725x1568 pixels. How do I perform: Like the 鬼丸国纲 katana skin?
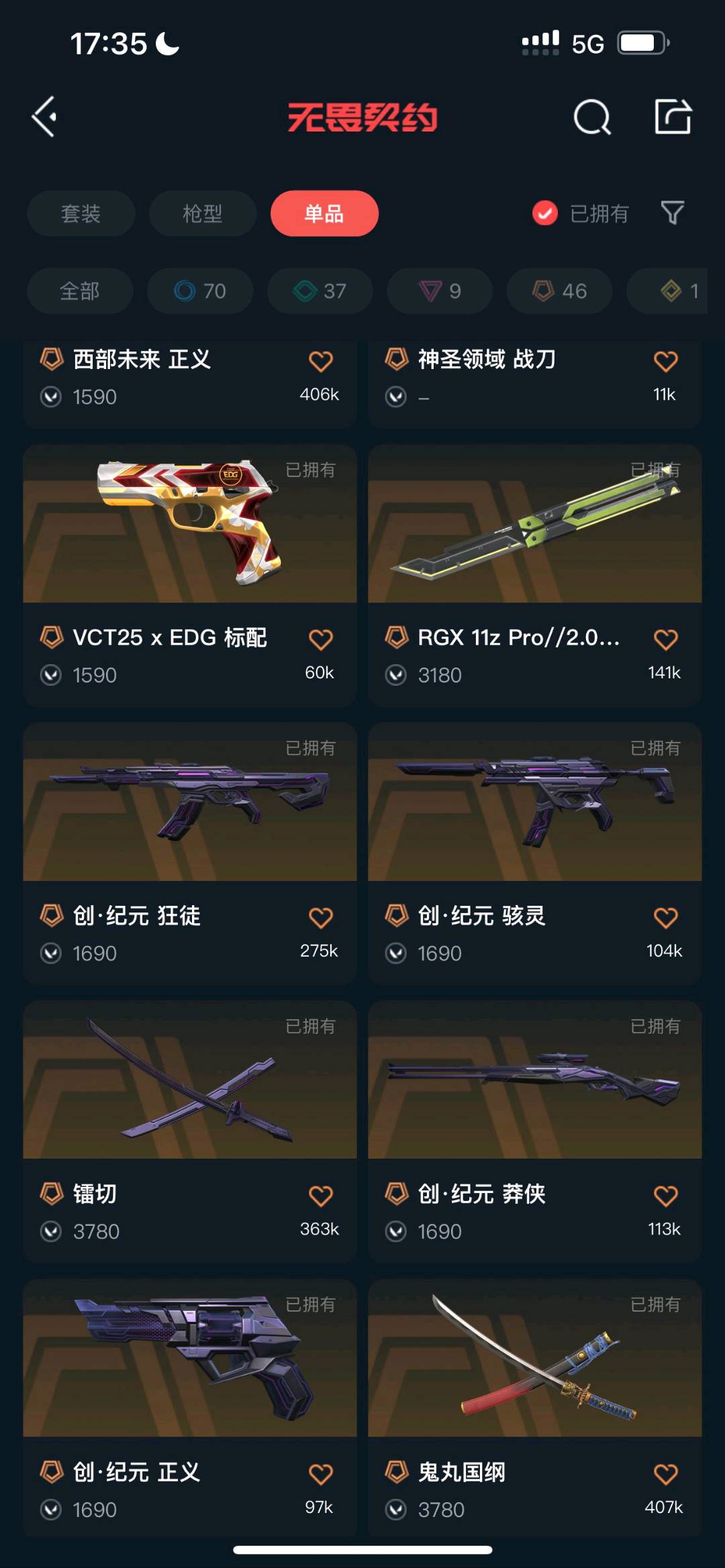(x=665, y=1474)
